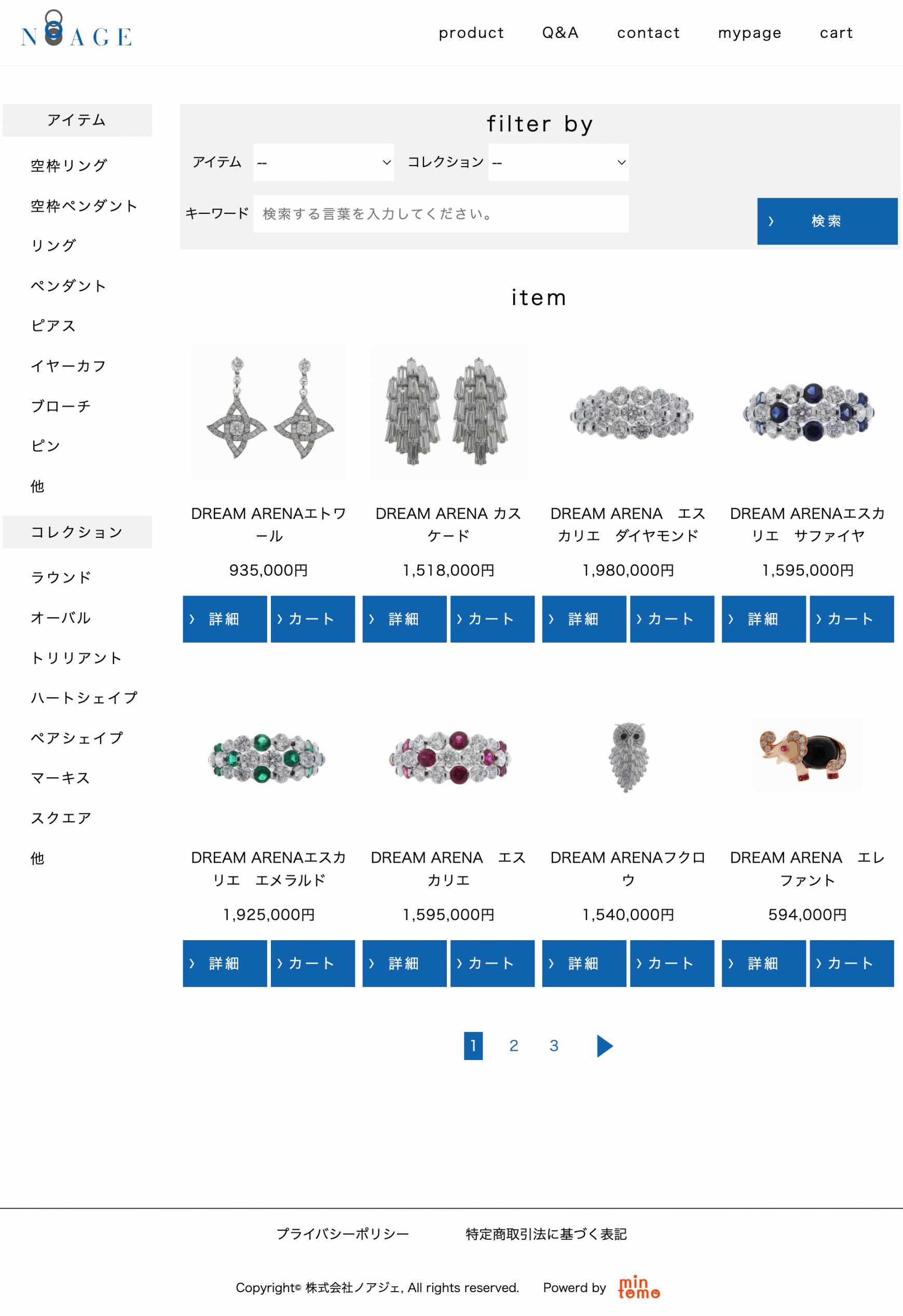View 詳細 for DREAM ARENAエトワール
The height and width of the screenshot is (1316, 903).
[x=225, y=619]
